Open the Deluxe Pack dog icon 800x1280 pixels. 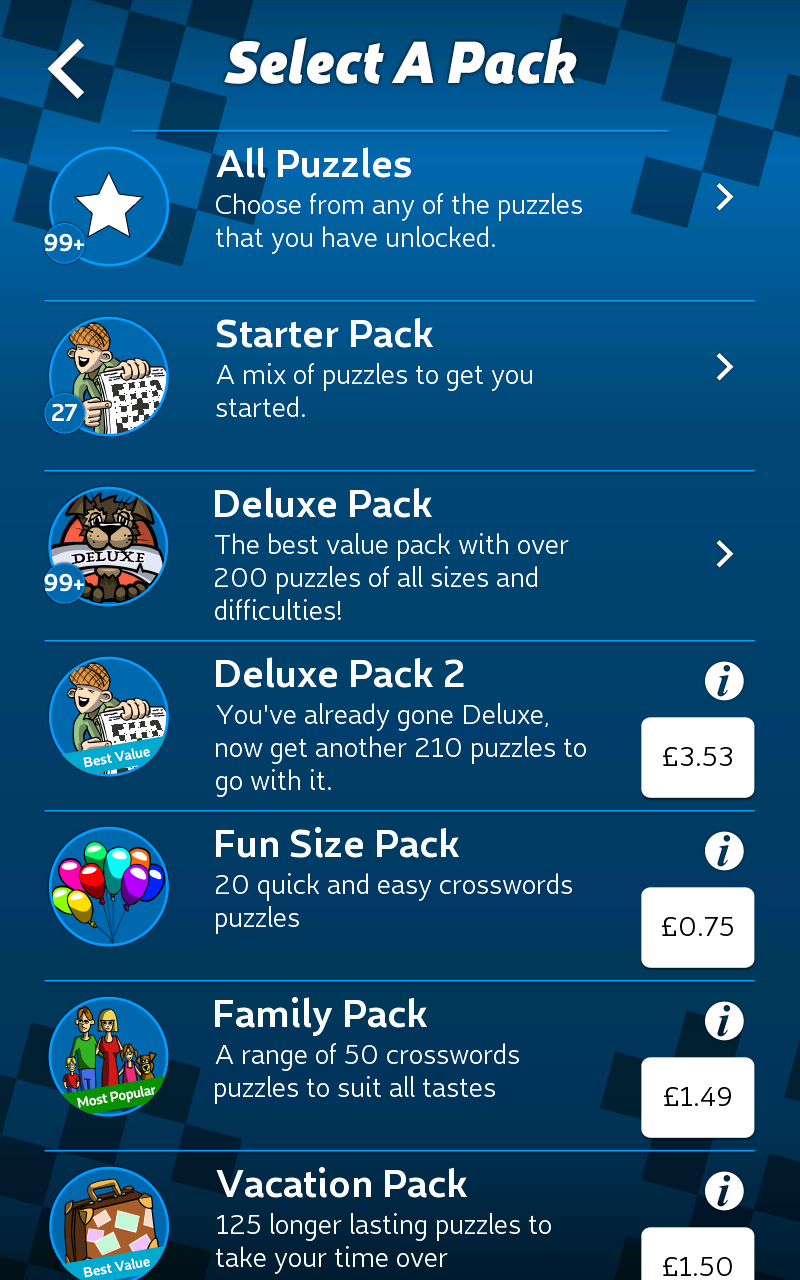[x=108, y=547]
